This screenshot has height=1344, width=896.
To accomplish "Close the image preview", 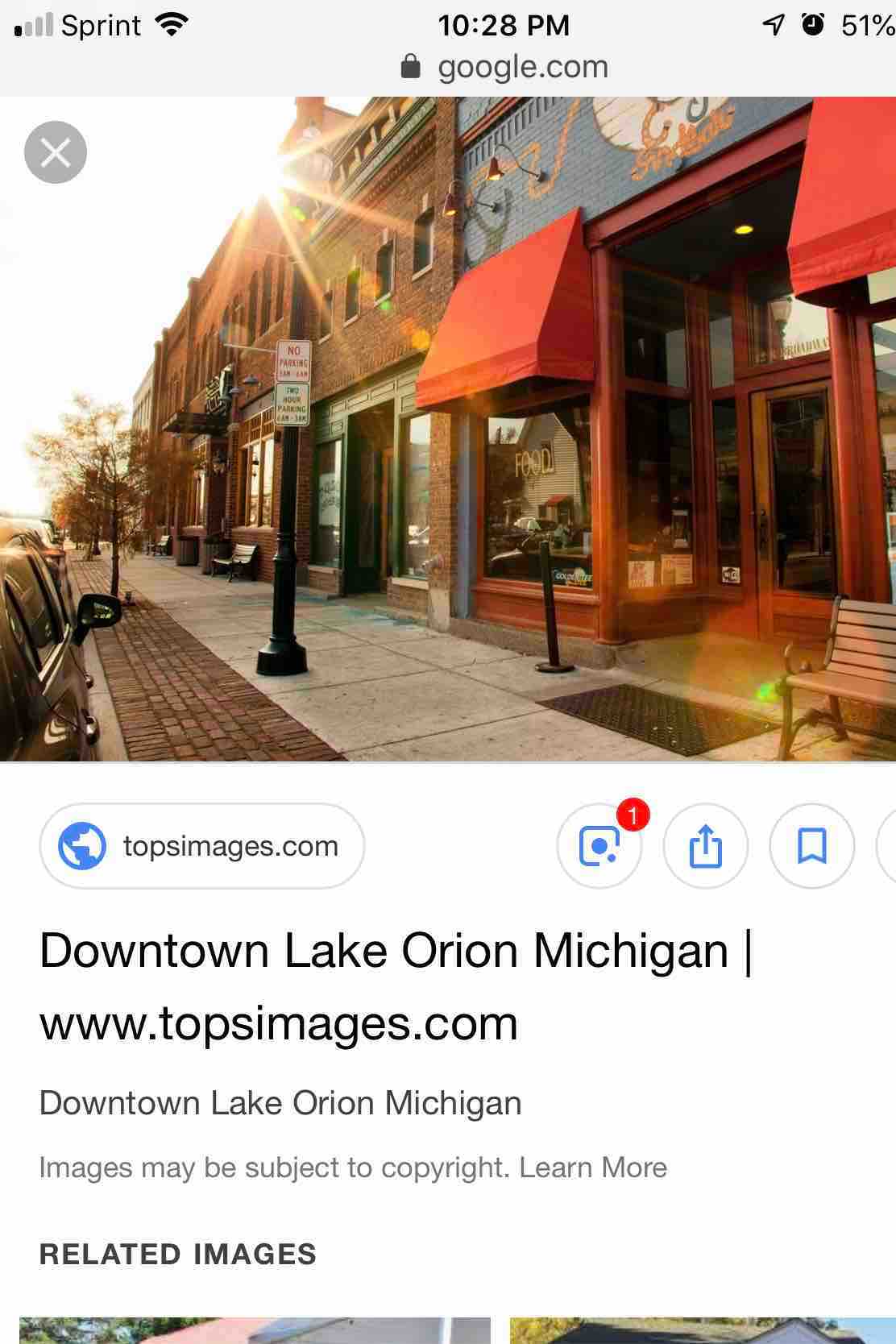I will (56, 152).
